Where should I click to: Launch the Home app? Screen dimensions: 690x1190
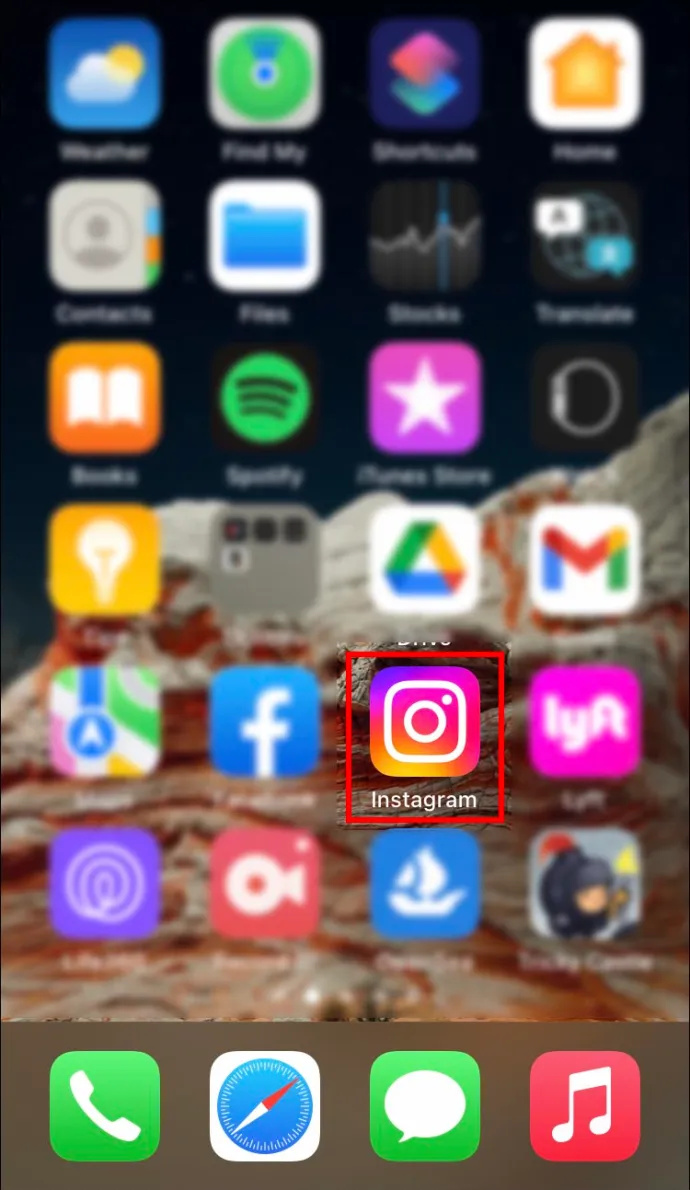click(585, 74)
